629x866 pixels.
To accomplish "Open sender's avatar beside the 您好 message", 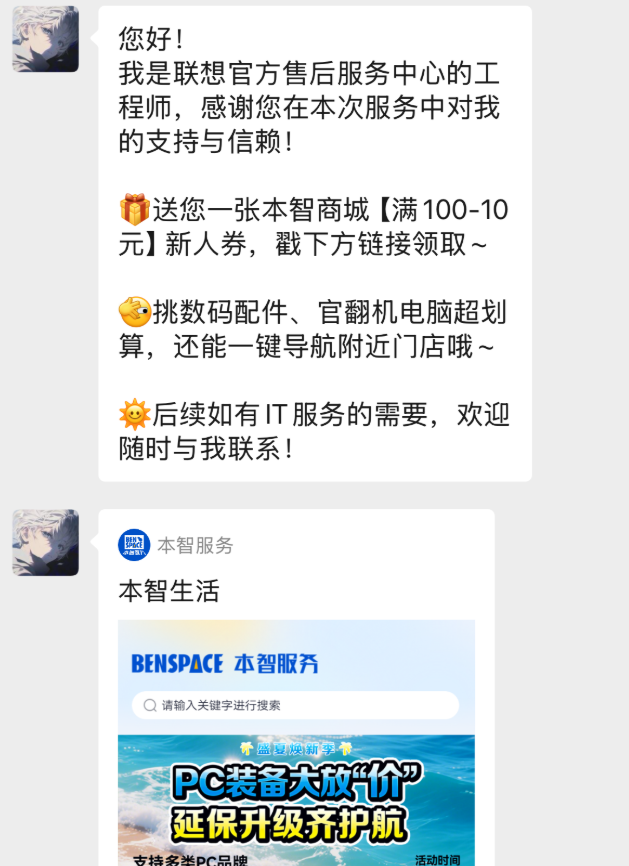I will click(x=45, y=39).
